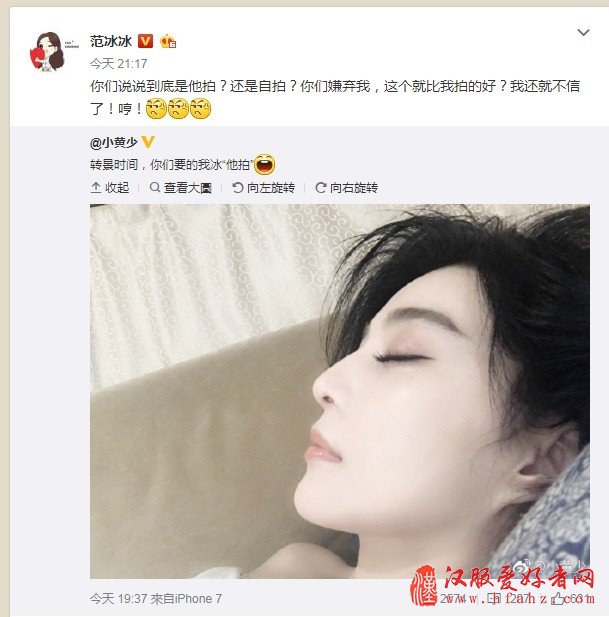Collapse the image with 收起
The image size is (609, 617).
(x=111, y=188)
